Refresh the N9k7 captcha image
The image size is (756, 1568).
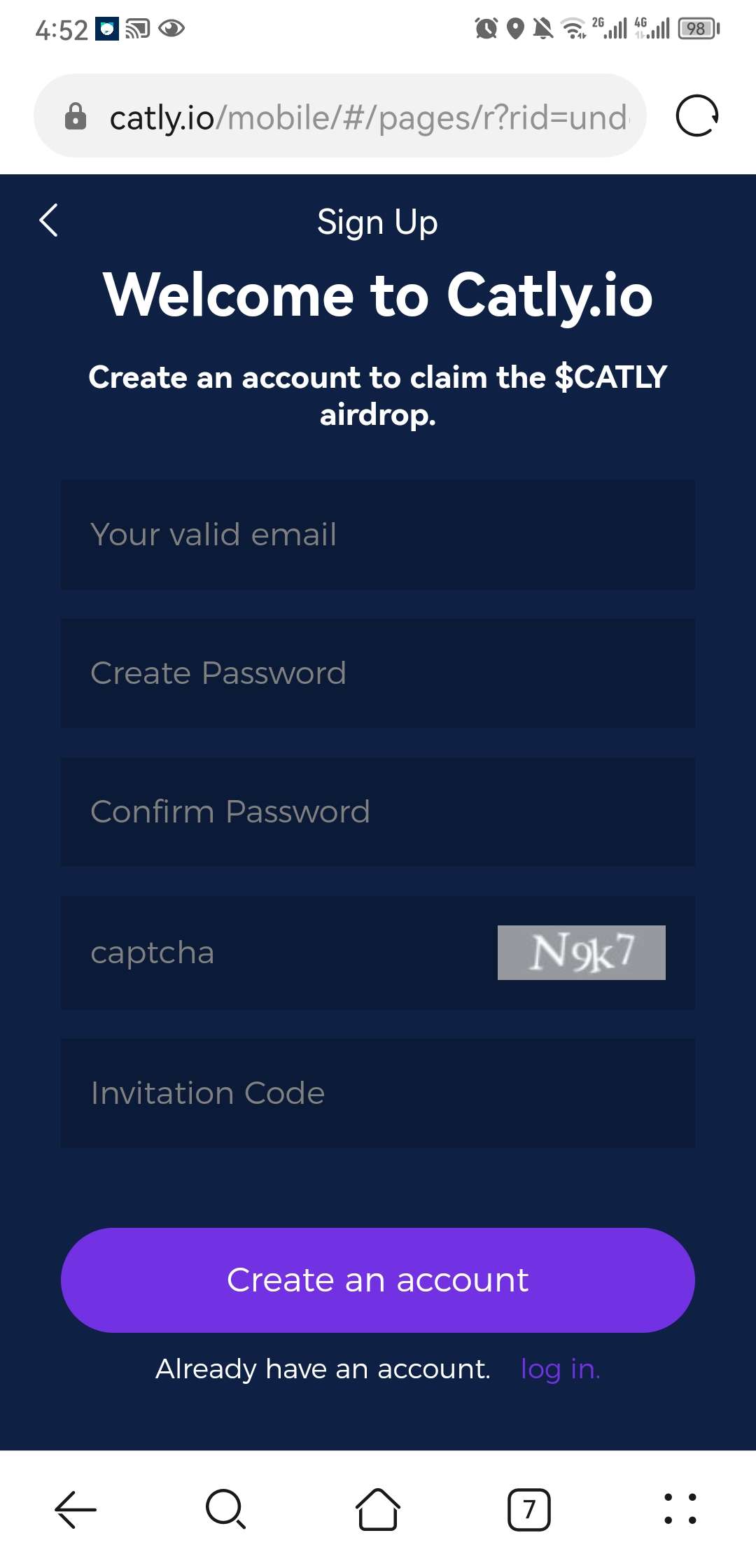pyautogui.click(x=581, y=953)
